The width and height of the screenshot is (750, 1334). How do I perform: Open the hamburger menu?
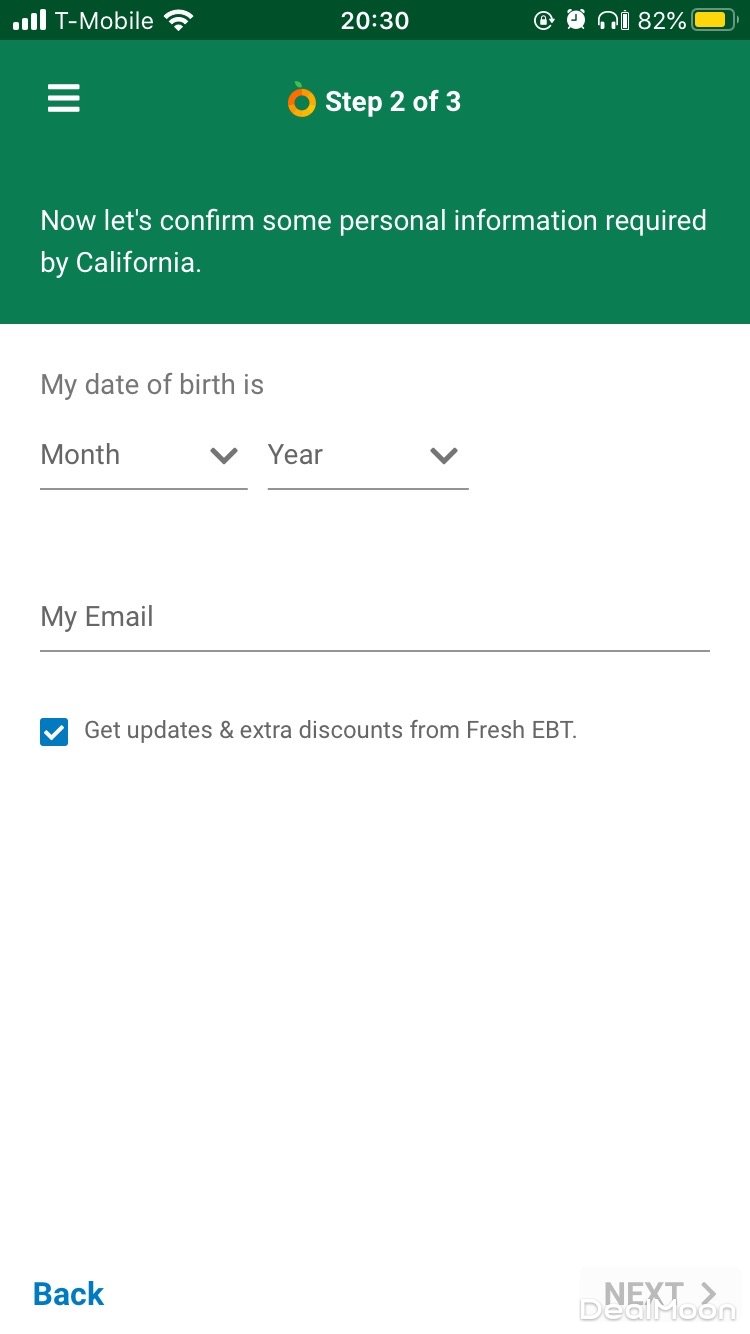tap(64, 99)
